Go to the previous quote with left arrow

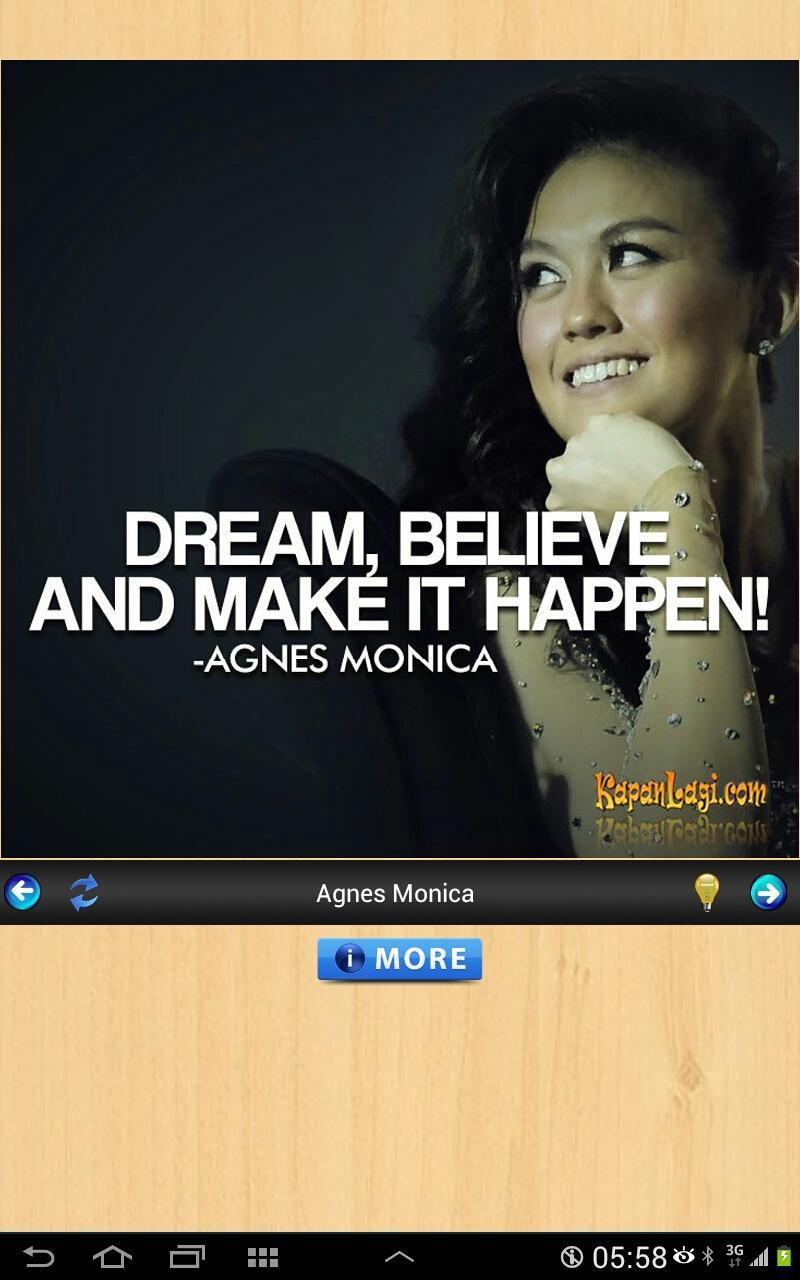[x=23, y=892]
